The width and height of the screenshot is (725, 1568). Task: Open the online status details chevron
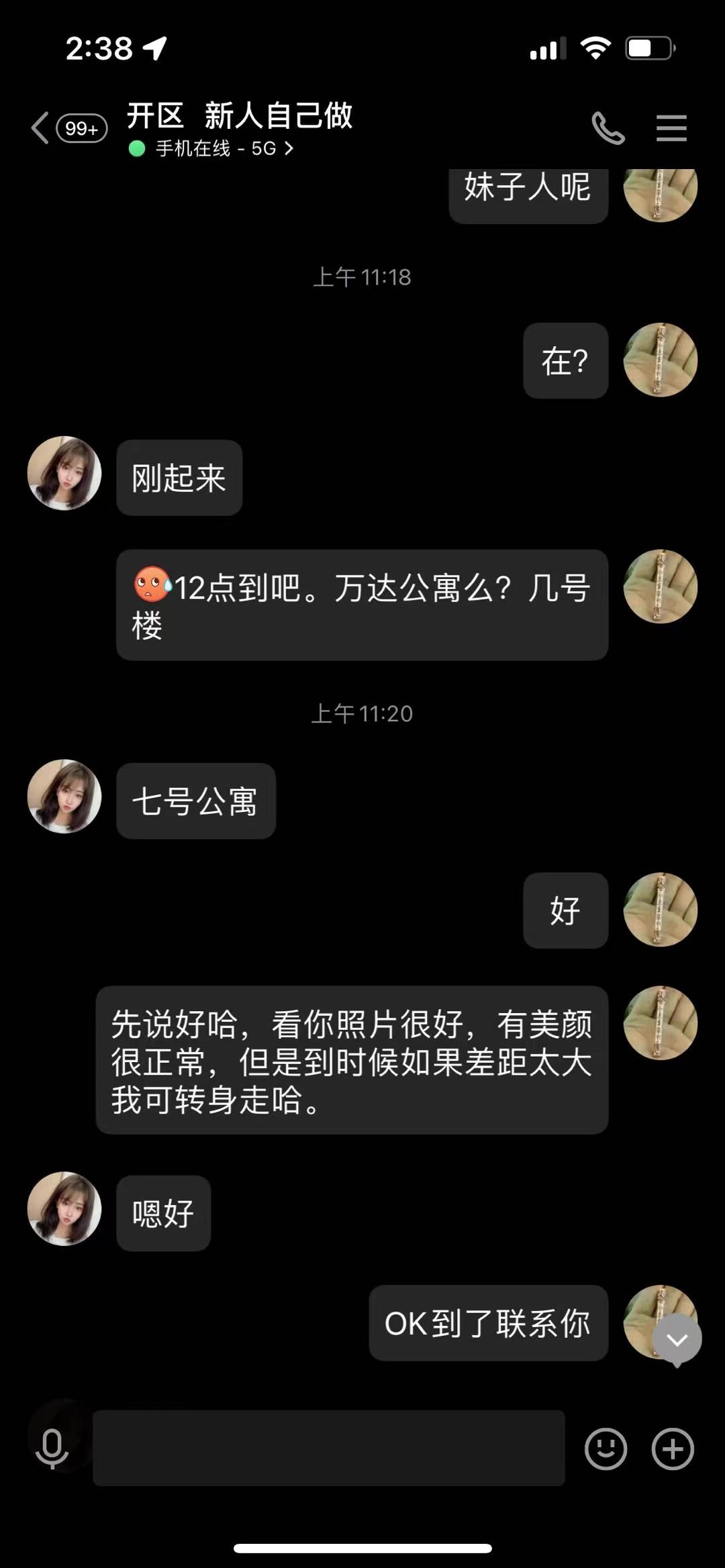289,148
